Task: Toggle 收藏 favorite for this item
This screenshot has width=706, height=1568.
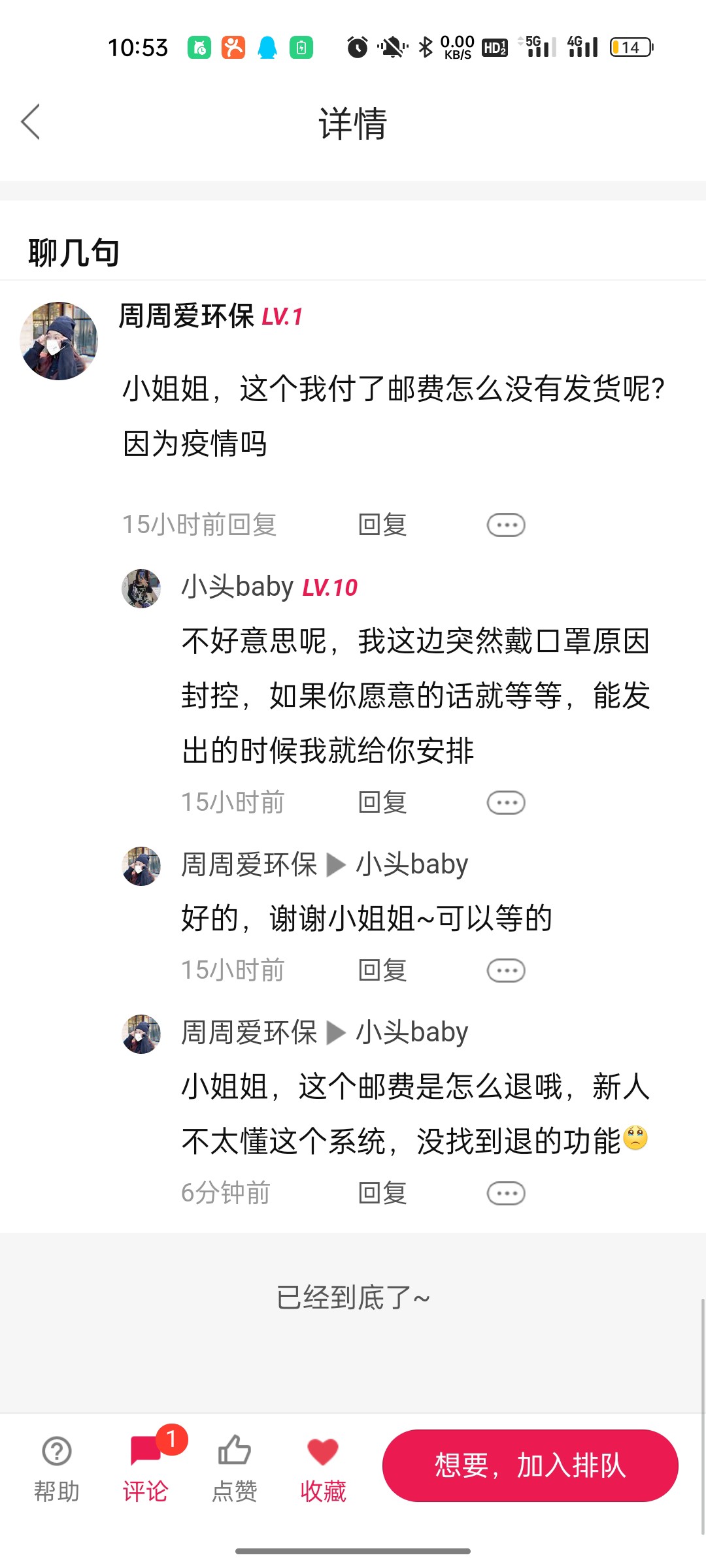Action: point(323,1467)
